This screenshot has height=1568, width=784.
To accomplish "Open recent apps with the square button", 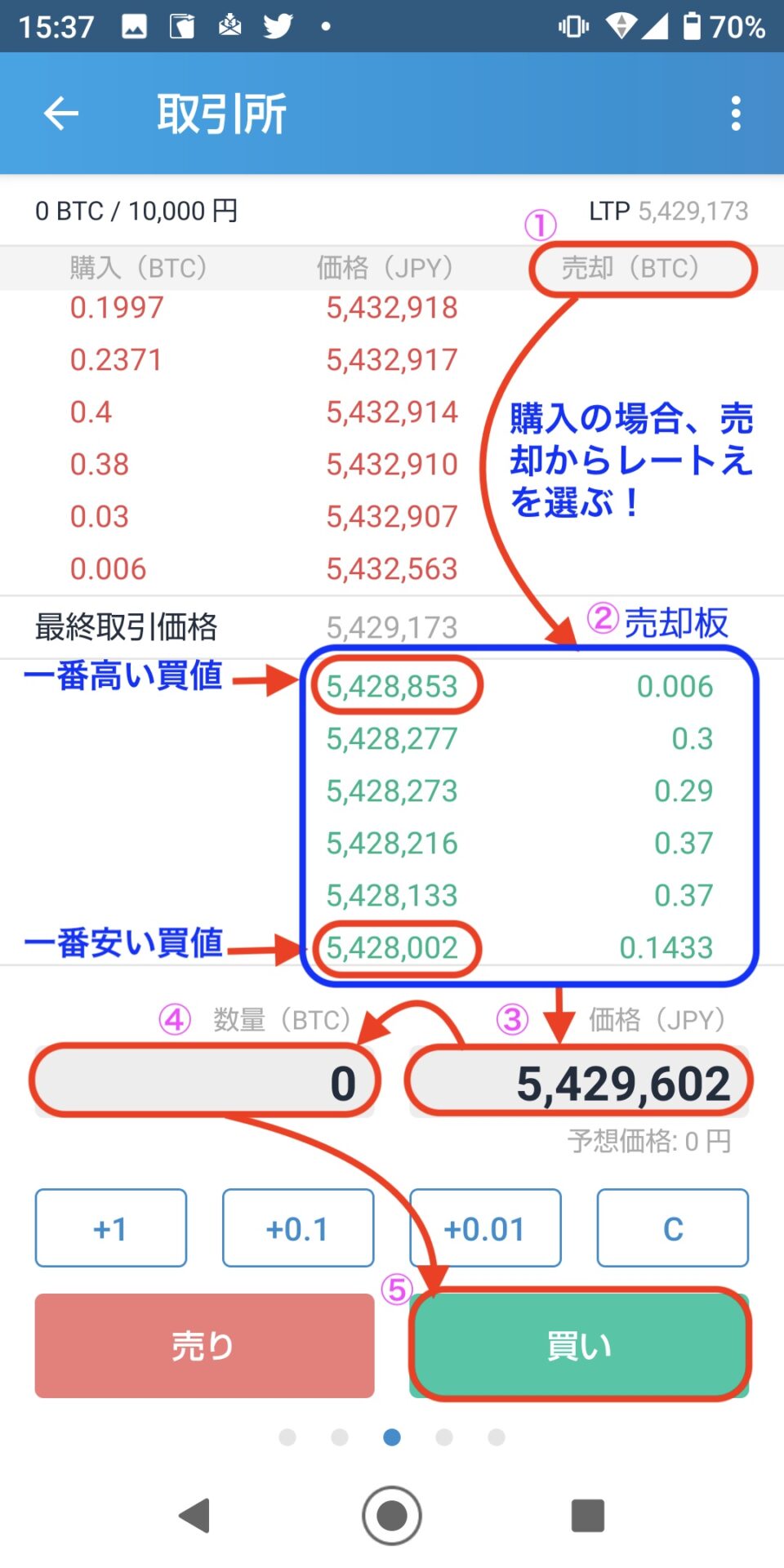I will (588, 1516).
